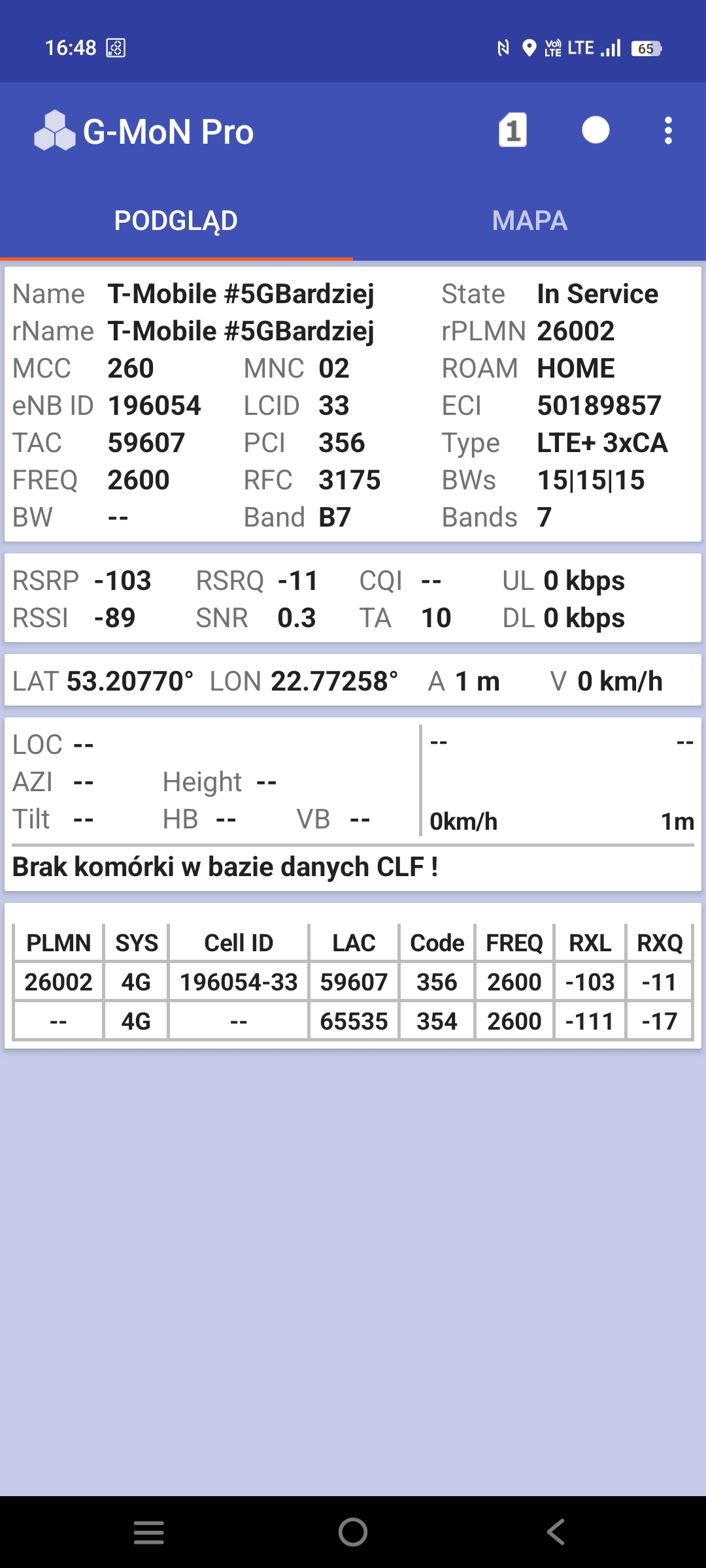Open the three-dot overflow menu
The height and width of the screenshot is (1568, 706).
(x=667, y=131)
